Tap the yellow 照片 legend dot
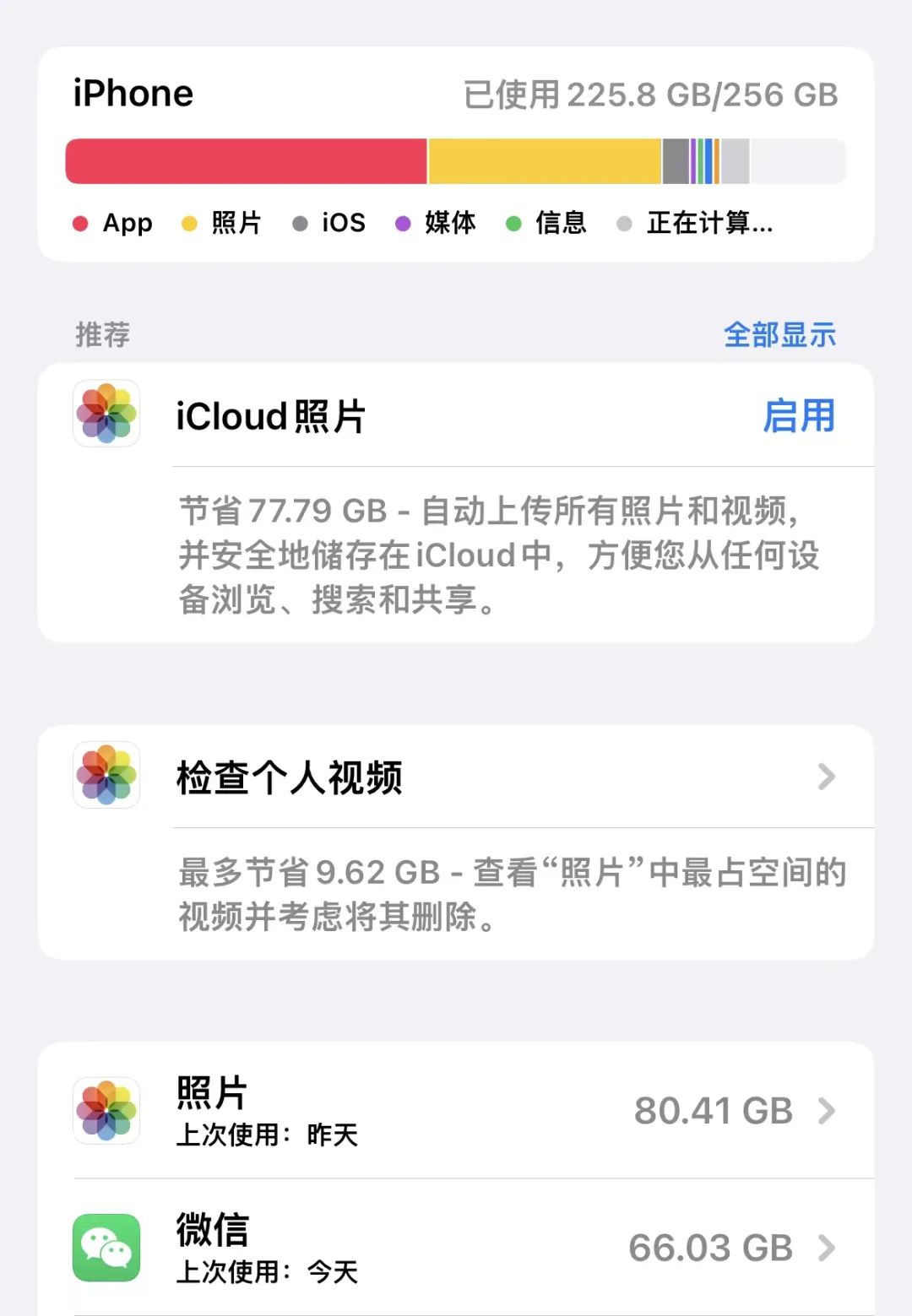 [187, 224]
